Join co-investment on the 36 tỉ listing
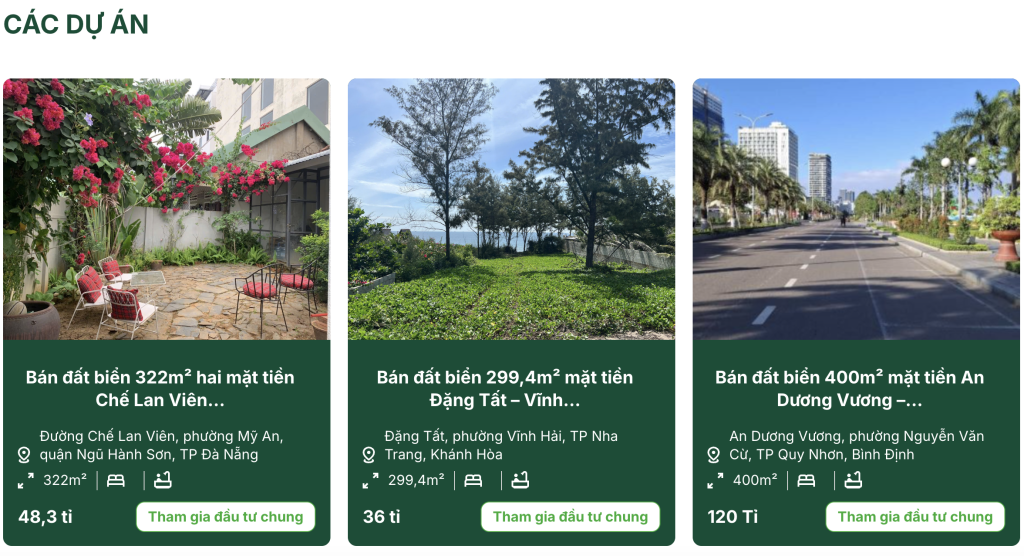The width and height of the screenshot is (1024, 556). tap(570, 517)
